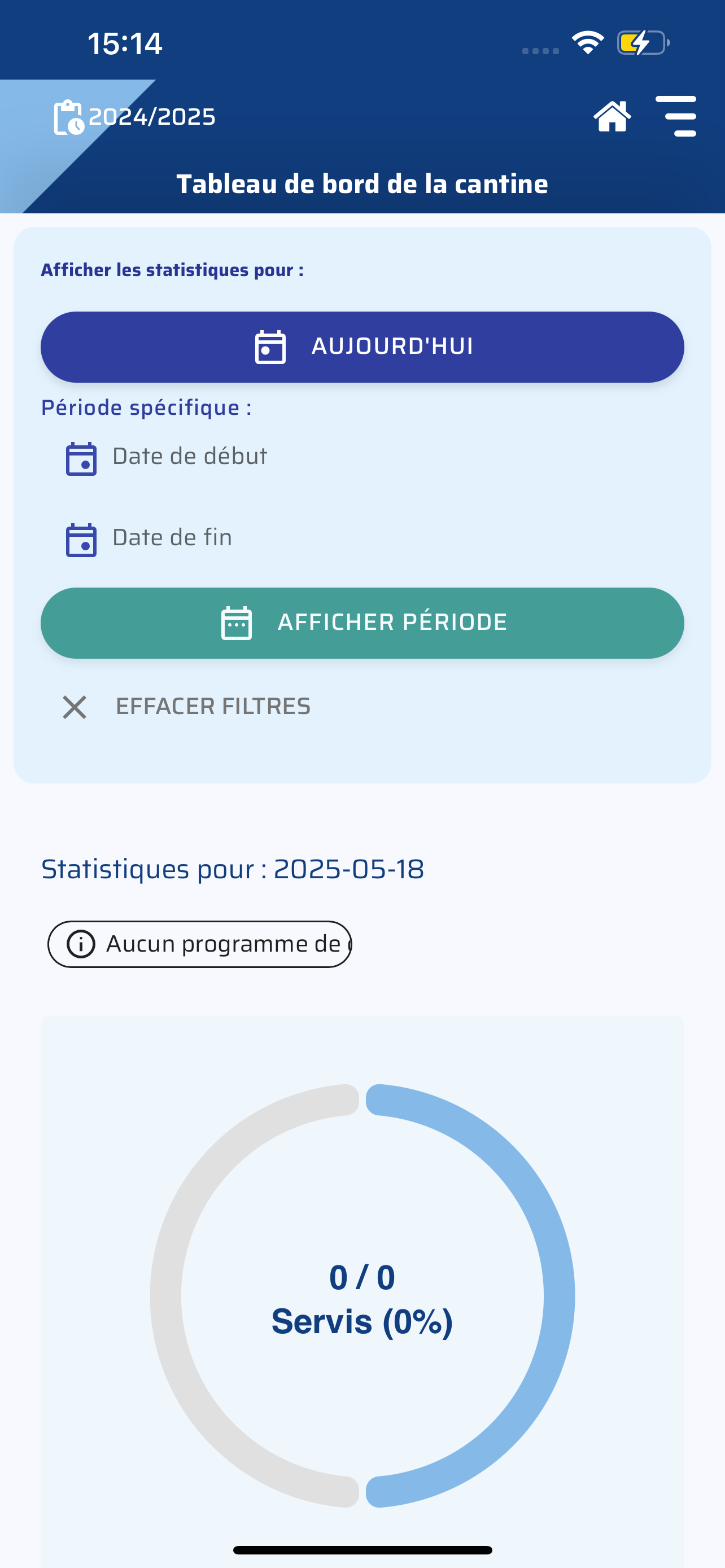This screenshot has height=1568, width=725.
Task: Open the hamburger menu
Action: tap(676, 116)
